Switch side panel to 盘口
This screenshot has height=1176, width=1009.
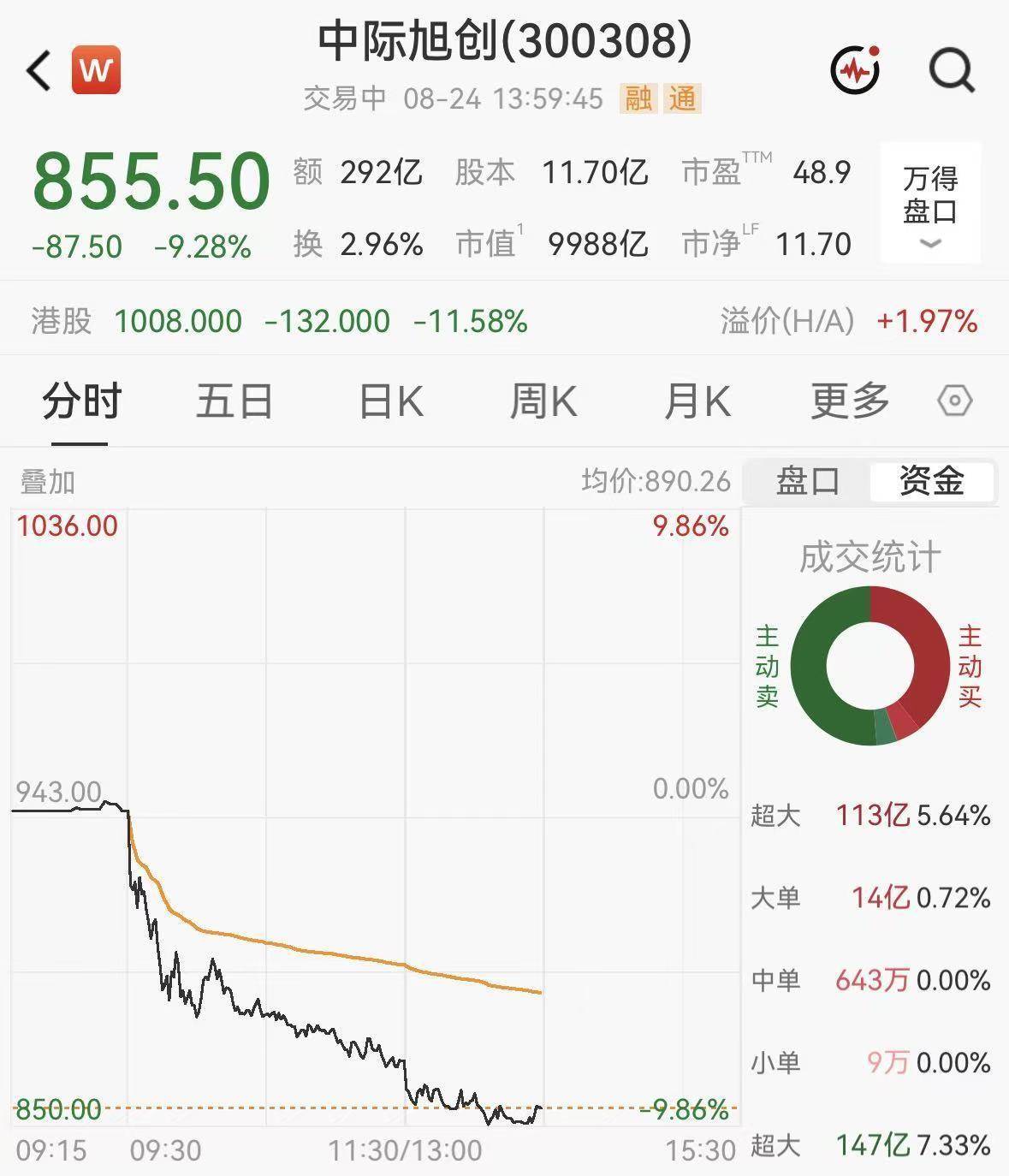808,481
